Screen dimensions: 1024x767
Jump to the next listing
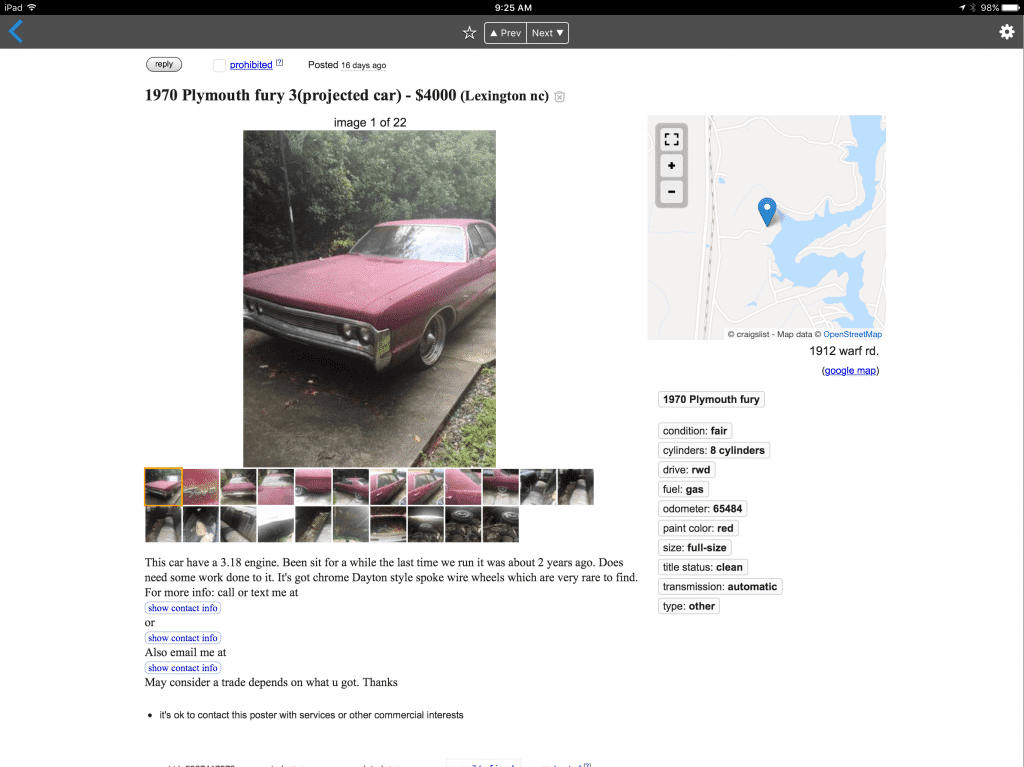[x=548, y=33]
